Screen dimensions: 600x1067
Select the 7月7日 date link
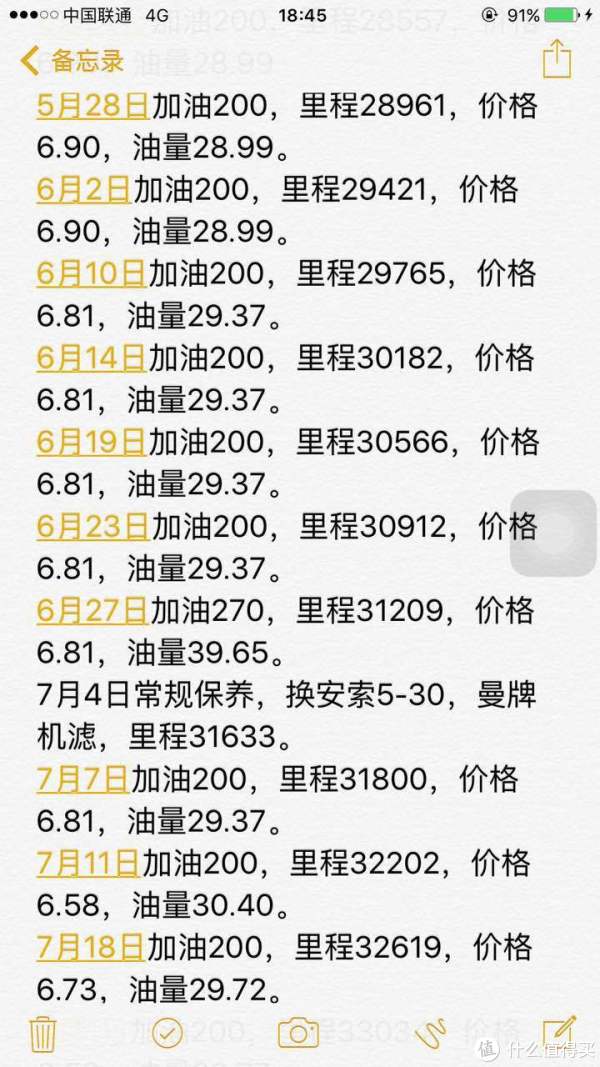(x=83, y=779)
